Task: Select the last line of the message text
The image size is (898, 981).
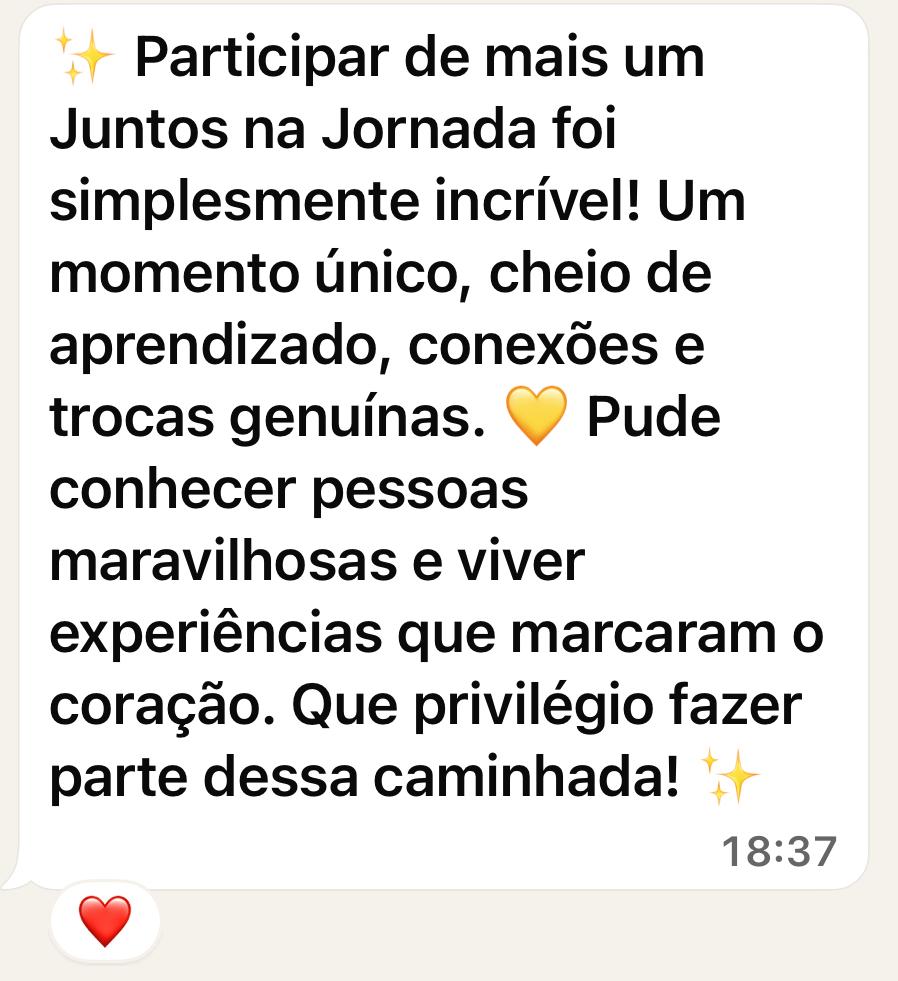Action: click(x=400, y=775)
